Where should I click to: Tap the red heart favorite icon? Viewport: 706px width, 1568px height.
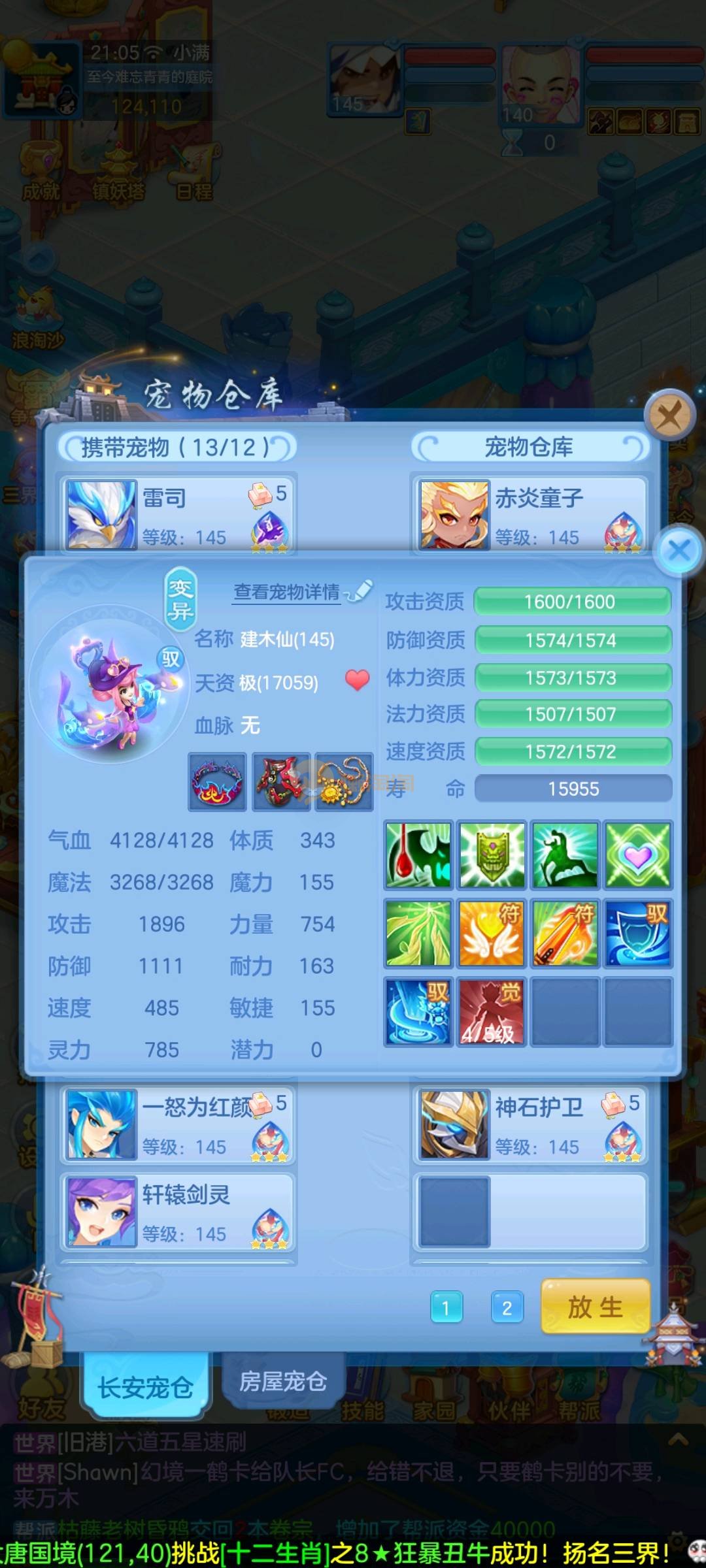[357, 681]
